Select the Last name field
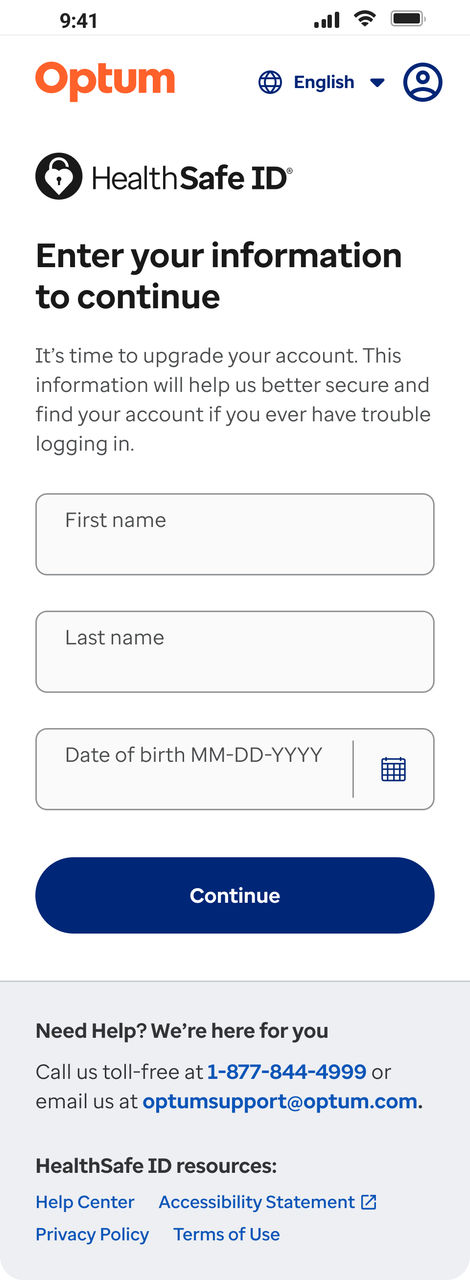 [x=235, y=652]
